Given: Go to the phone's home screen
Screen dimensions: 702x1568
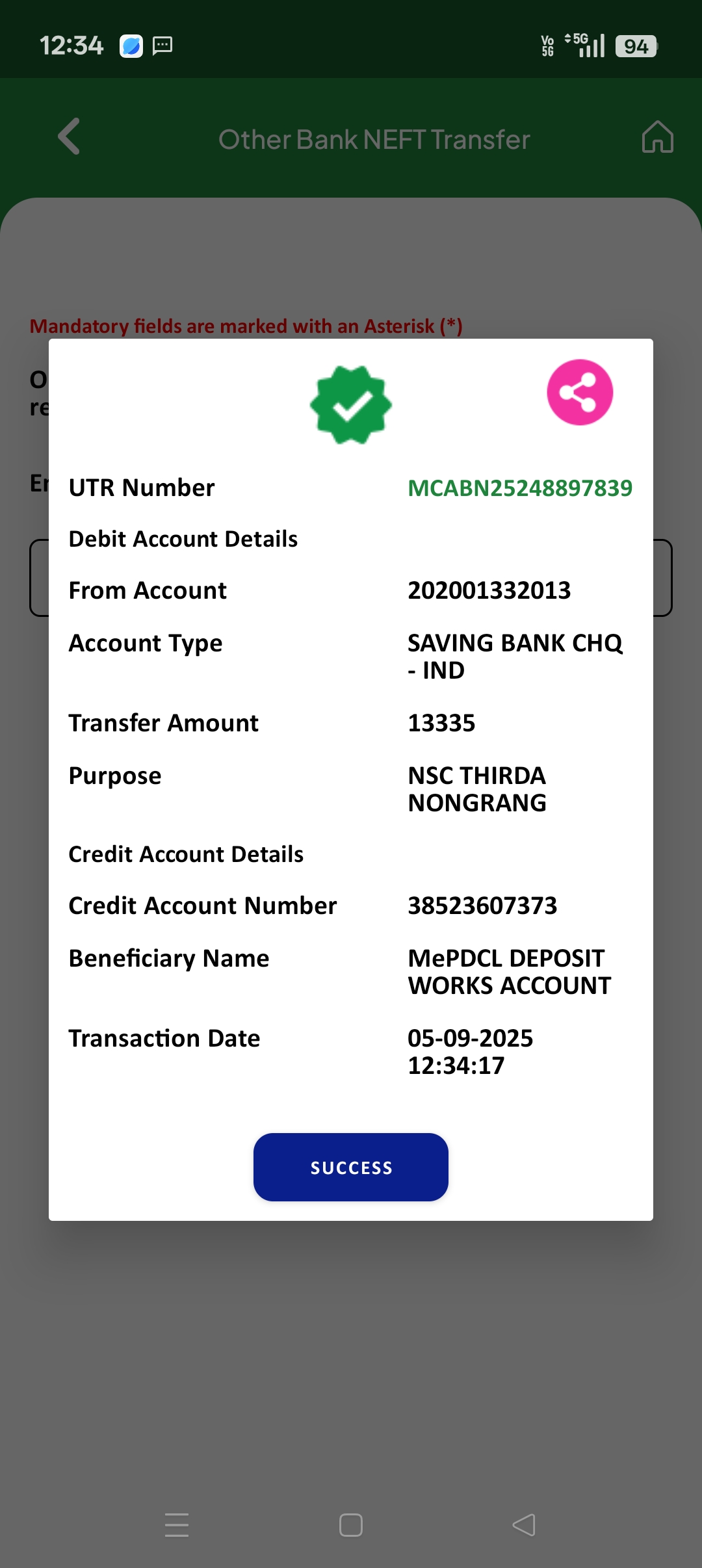Looking at the screenshot, I should click(x=351, y=1524).
